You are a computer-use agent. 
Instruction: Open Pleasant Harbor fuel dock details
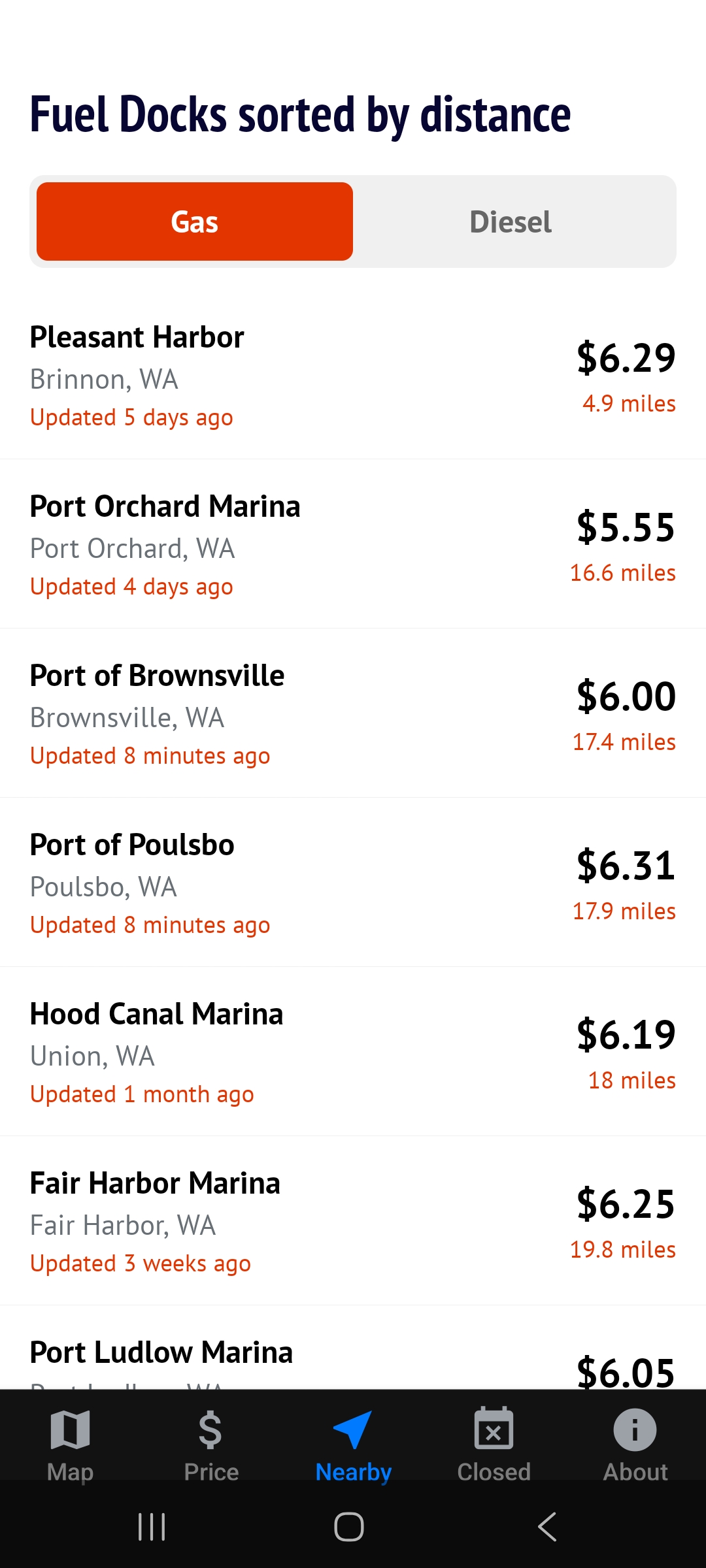point(353,376)
